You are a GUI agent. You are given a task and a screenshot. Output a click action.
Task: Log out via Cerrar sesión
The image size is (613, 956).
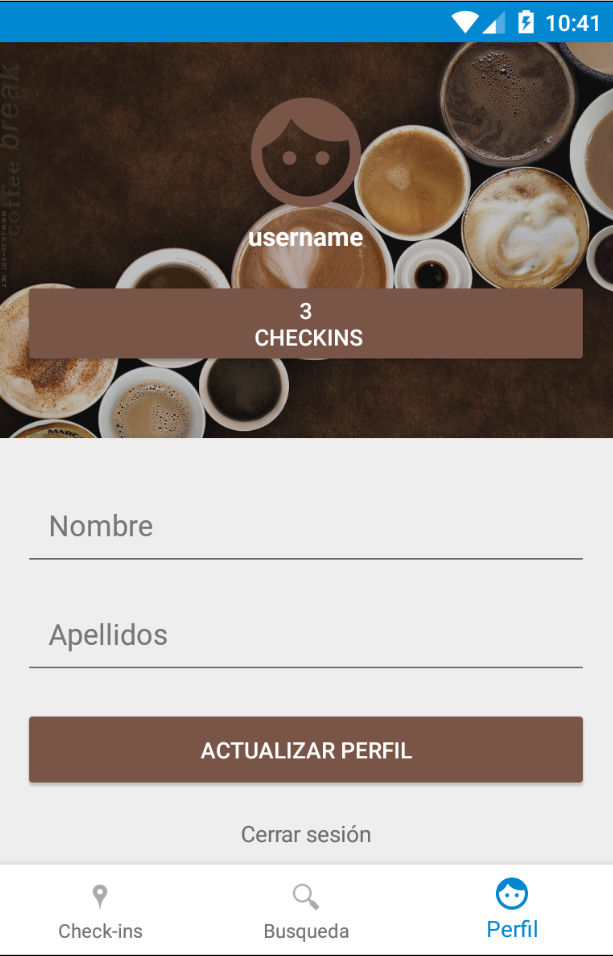tap(305, 834)
